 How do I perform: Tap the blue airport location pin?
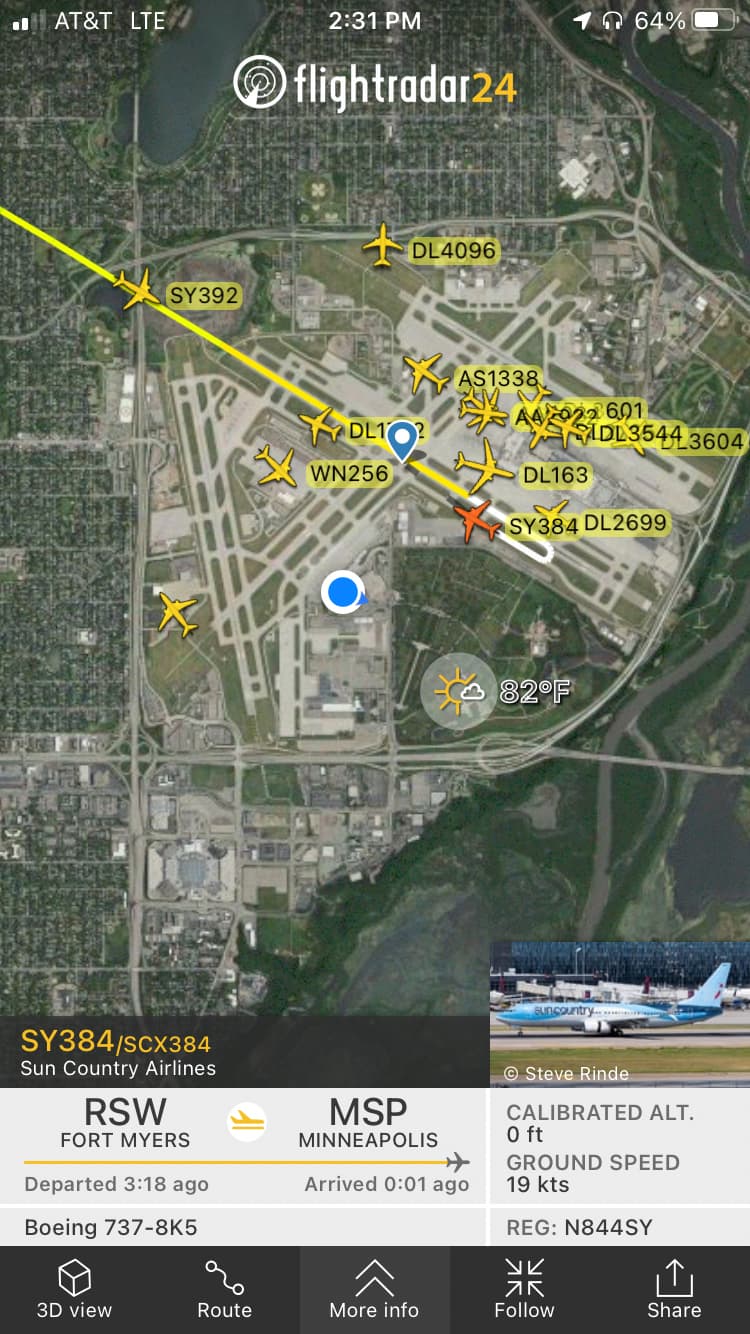402,441
